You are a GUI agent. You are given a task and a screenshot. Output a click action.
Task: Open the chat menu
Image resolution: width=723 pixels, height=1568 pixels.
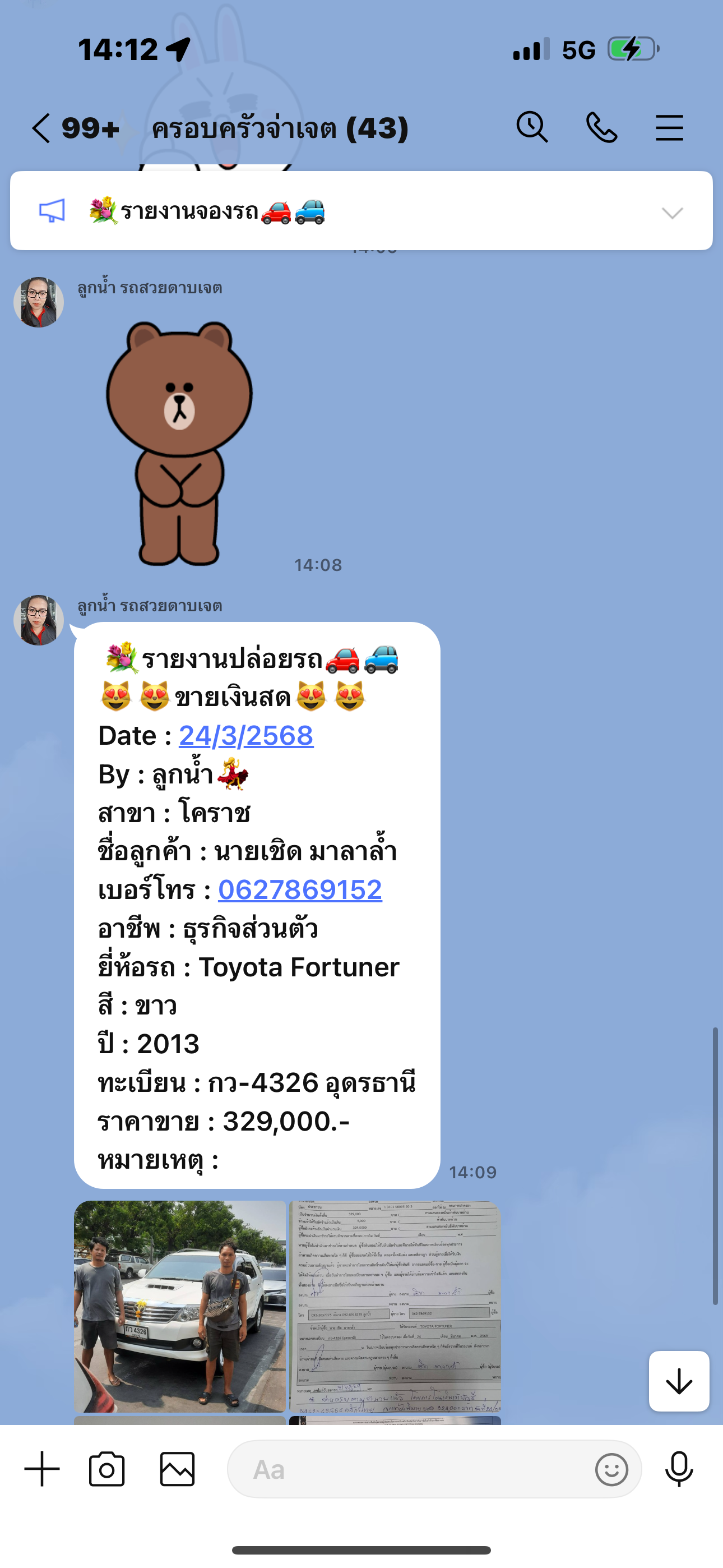tap(669, 127)
